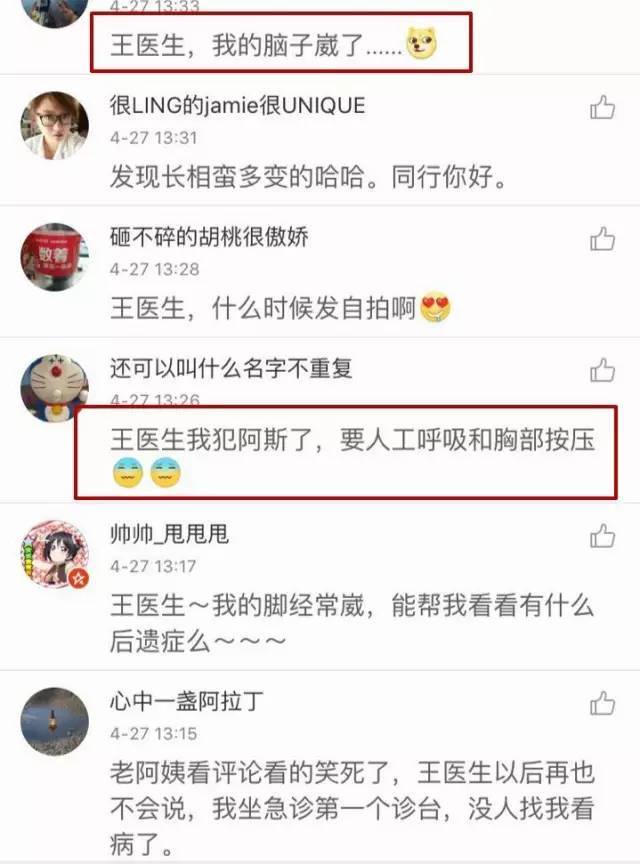This screenshot has width=640, height=864.
Task: Open avatar of 帅帅_甩甩甩
Action: point(54,553)
